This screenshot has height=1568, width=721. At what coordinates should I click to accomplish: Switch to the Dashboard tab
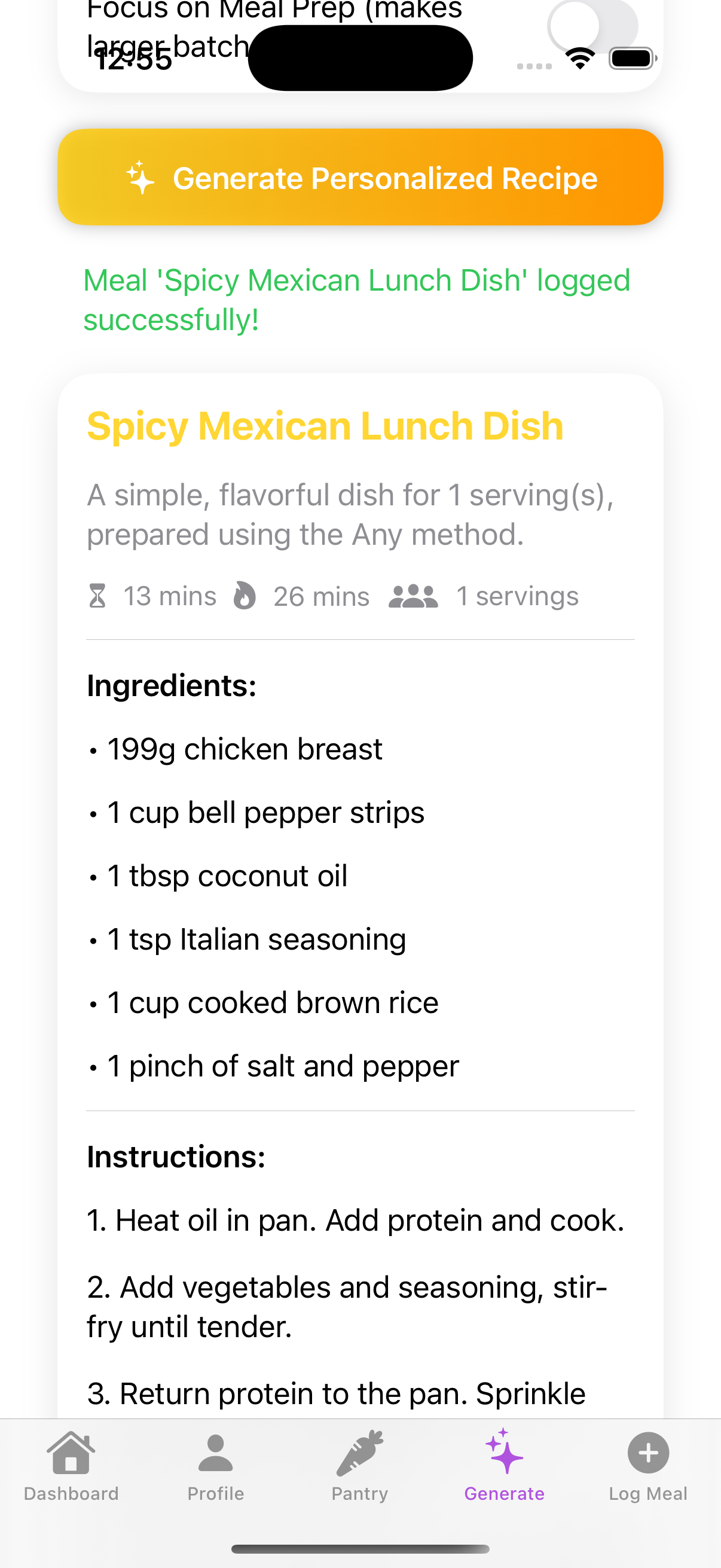pos(72,1466)
